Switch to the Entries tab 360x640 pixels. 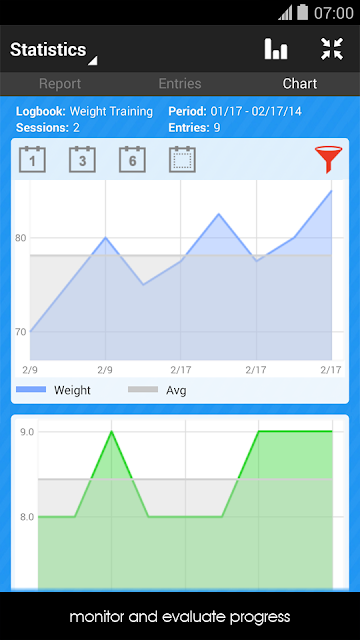pos(180,84)
